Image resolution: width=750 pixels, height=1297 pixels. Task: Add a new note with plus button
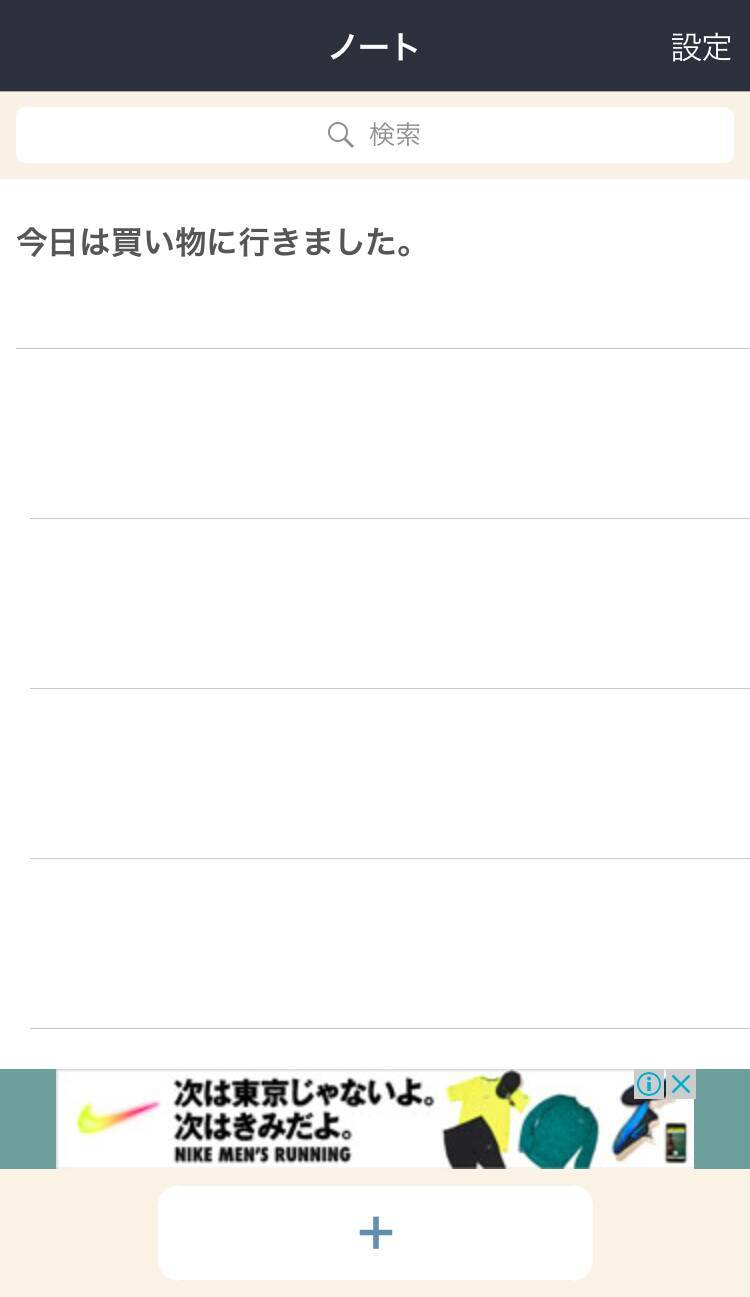pos(375,1233)
